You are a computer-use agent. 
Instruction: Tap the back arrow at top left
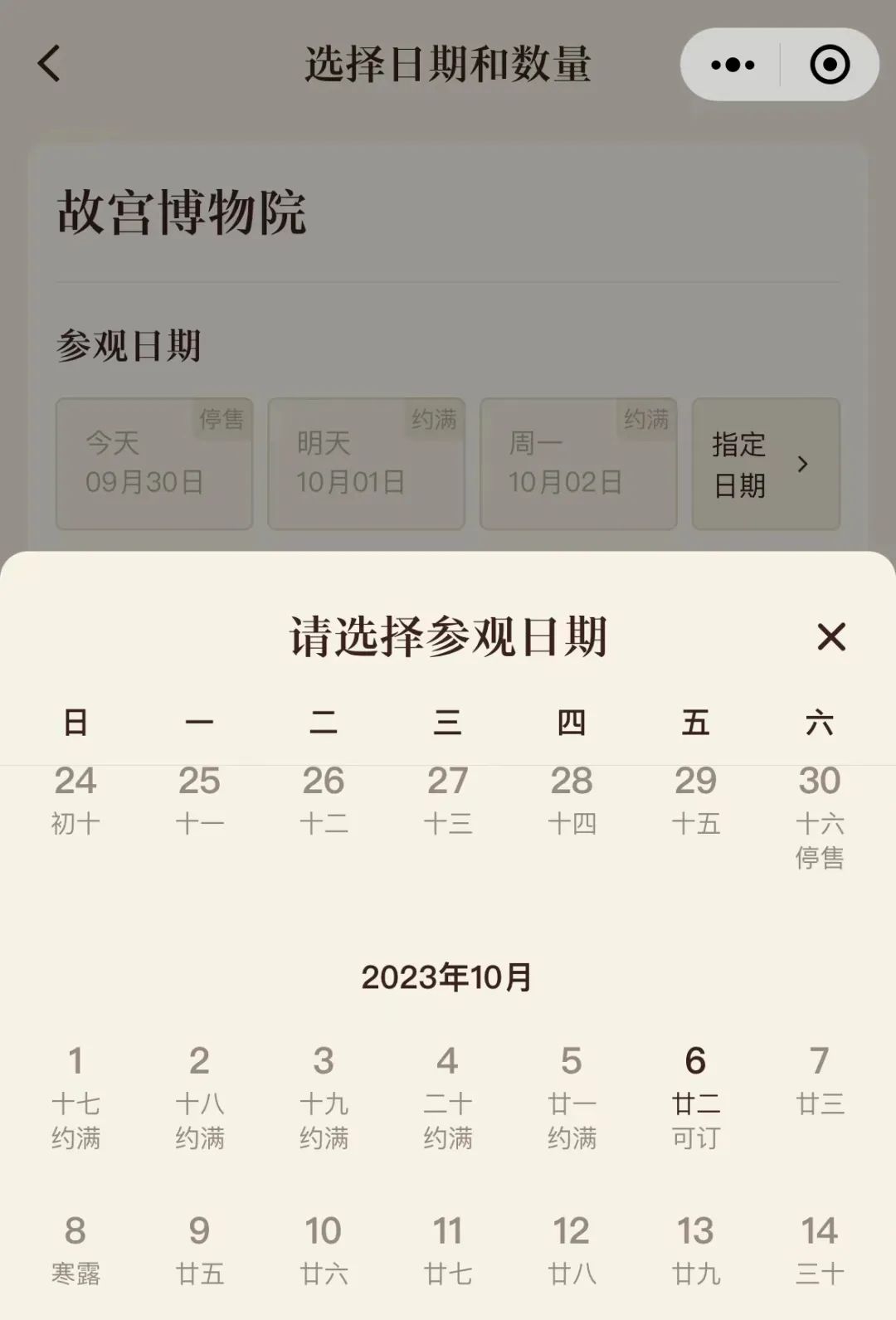pyautogui.click(x=50, y=63)
